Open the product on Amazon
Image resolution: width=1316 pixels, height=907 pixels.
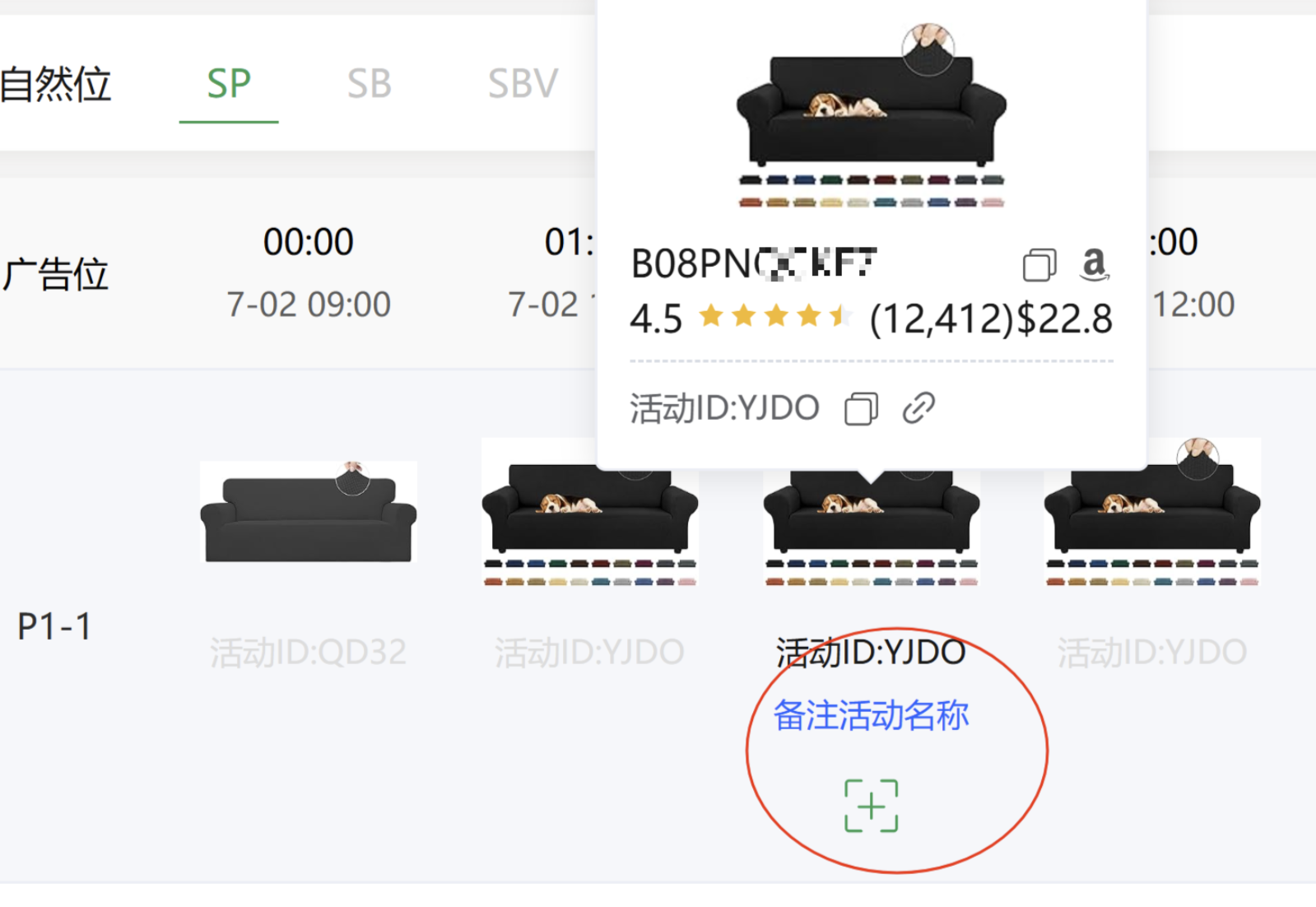(x=1094, y=264)
